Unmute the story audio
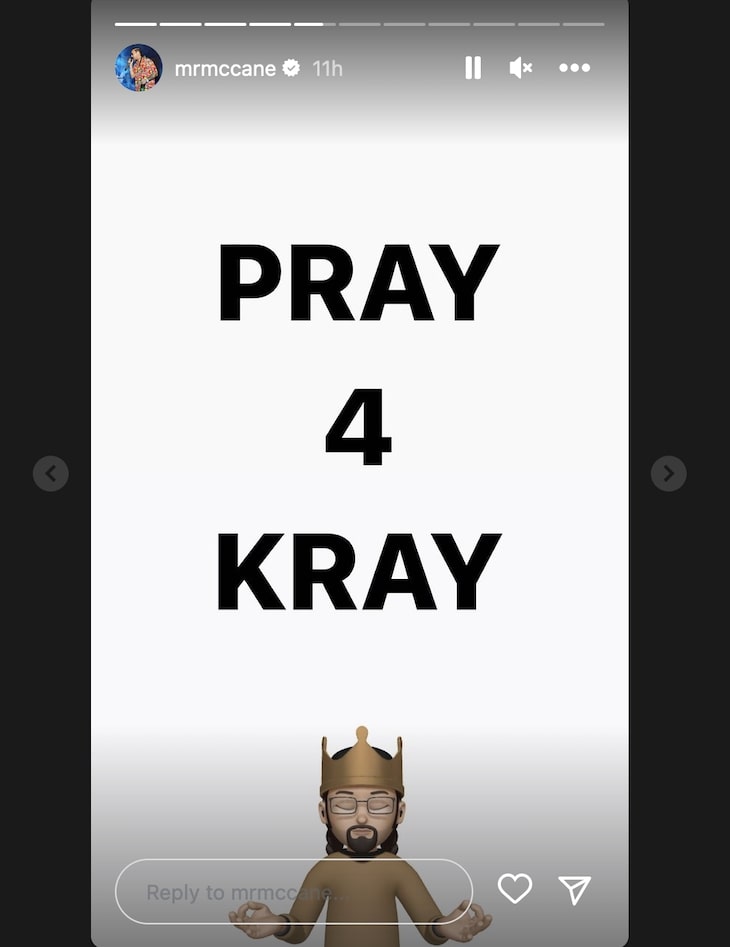This screenshot has height=947, width=730. 520,68
